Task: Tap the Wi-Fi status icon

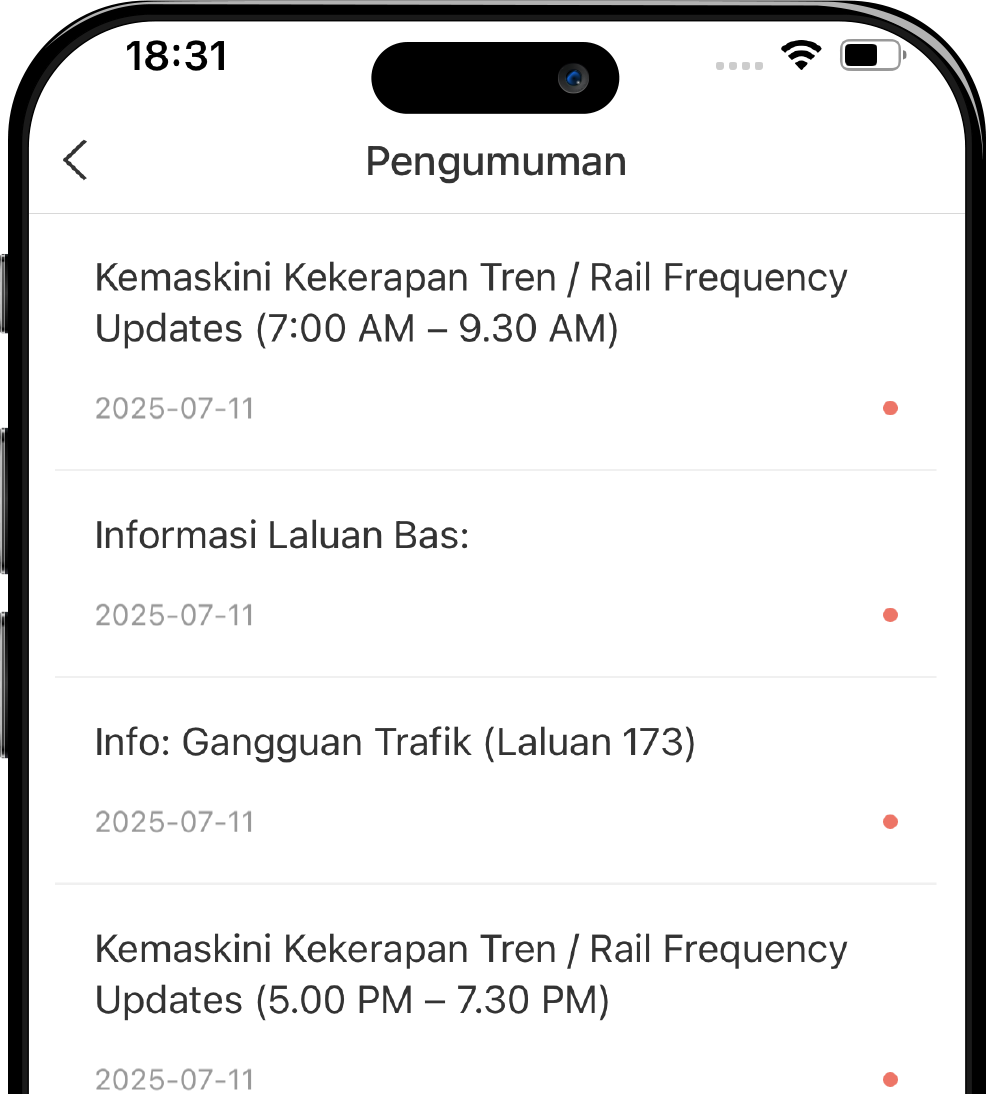Action: click(x=802, y=54)
